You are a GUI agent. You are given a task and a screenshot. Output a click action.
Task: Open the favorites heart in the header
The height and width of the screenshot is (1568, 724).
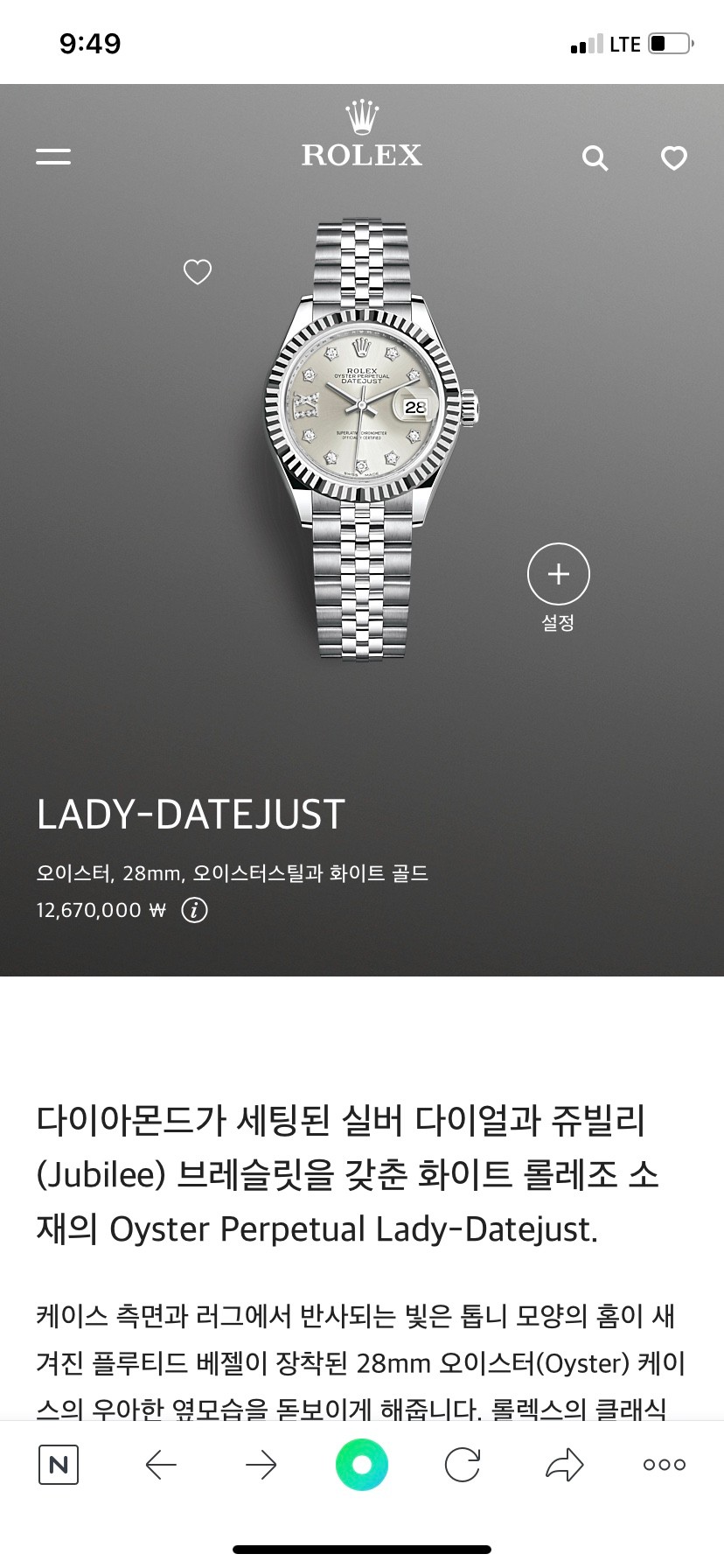pyautogui.click(x=673, y=158)
